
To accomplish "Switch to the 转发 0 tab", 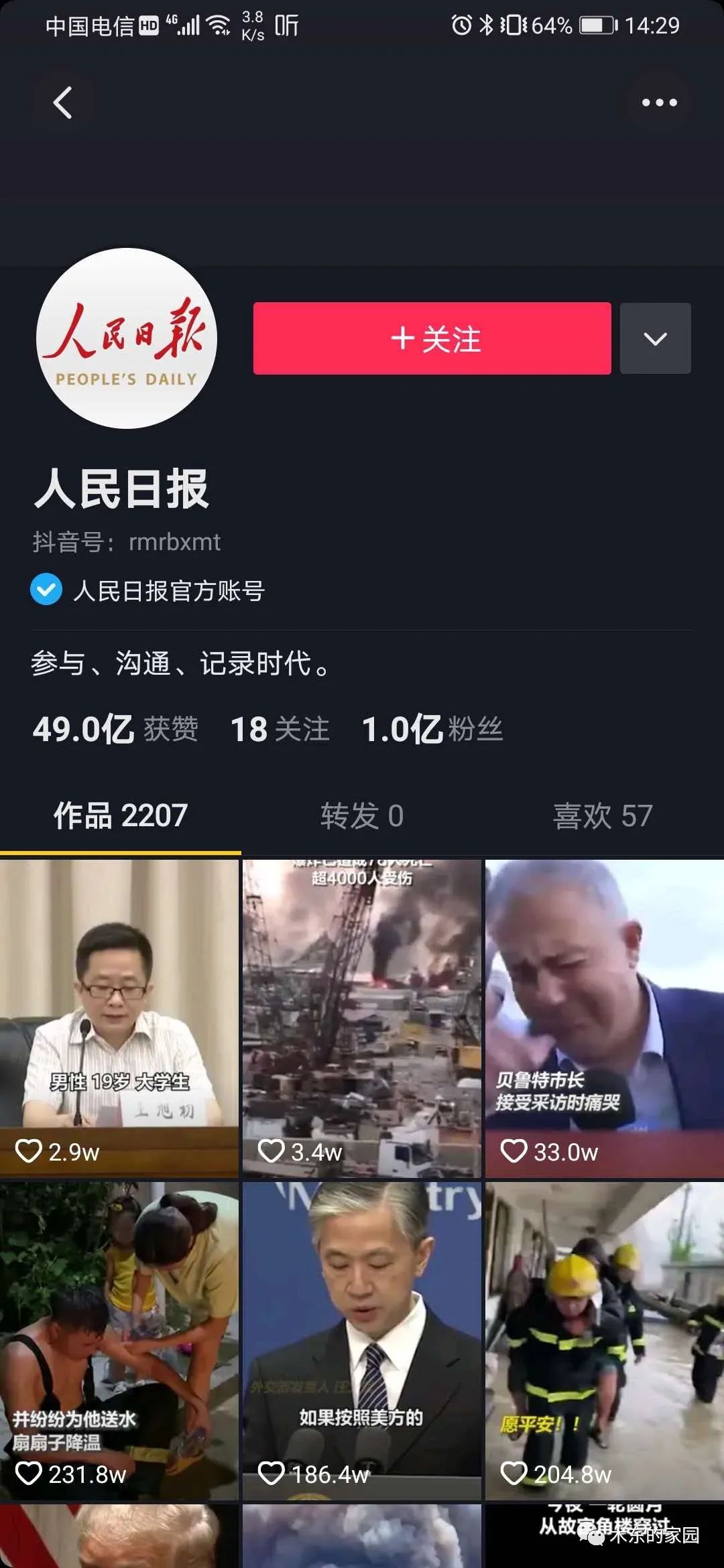I will [x=362, y=816].
